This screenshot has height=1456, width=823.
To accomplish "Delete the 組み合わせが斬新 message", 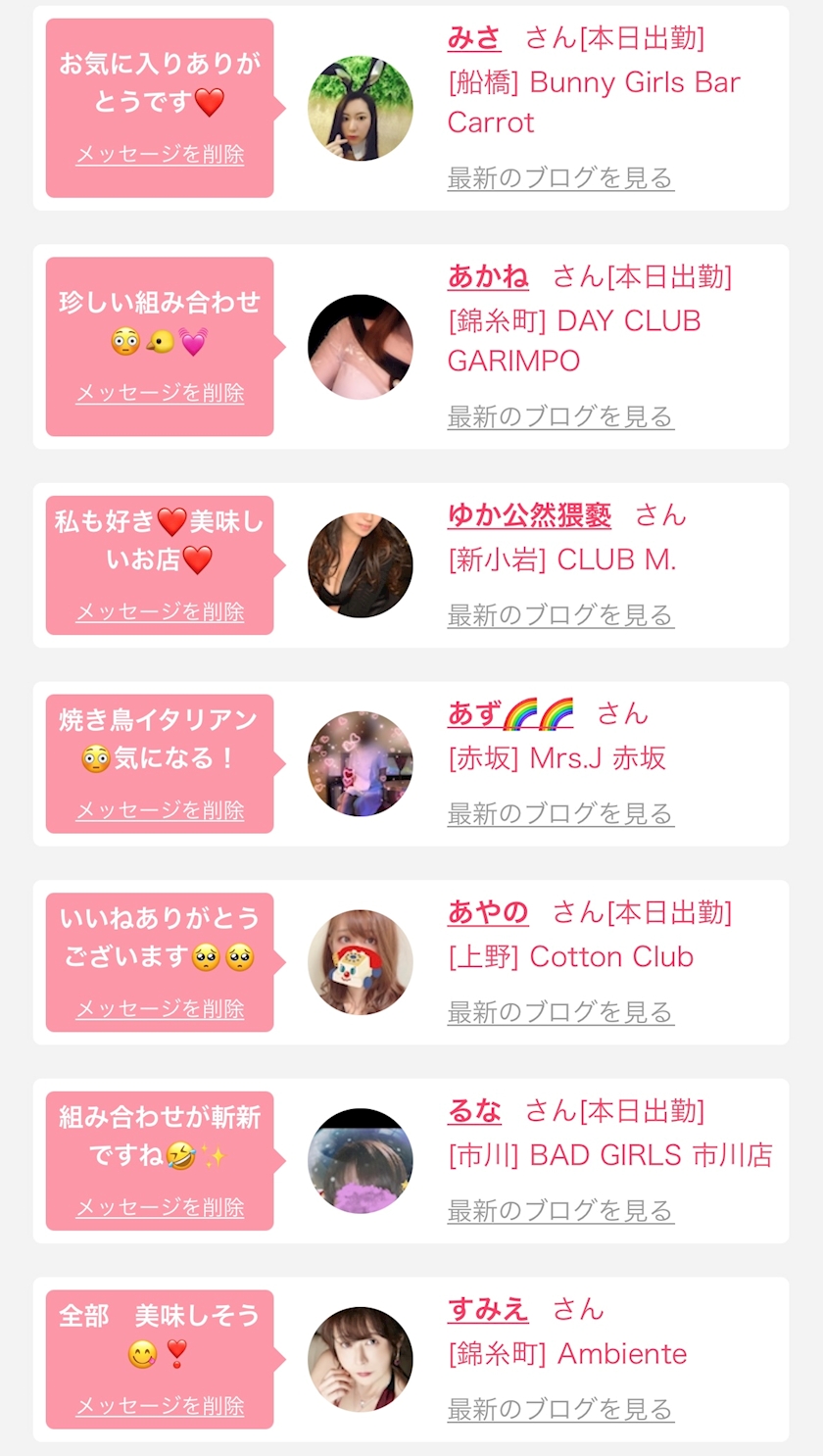I will coord(160,1208).
